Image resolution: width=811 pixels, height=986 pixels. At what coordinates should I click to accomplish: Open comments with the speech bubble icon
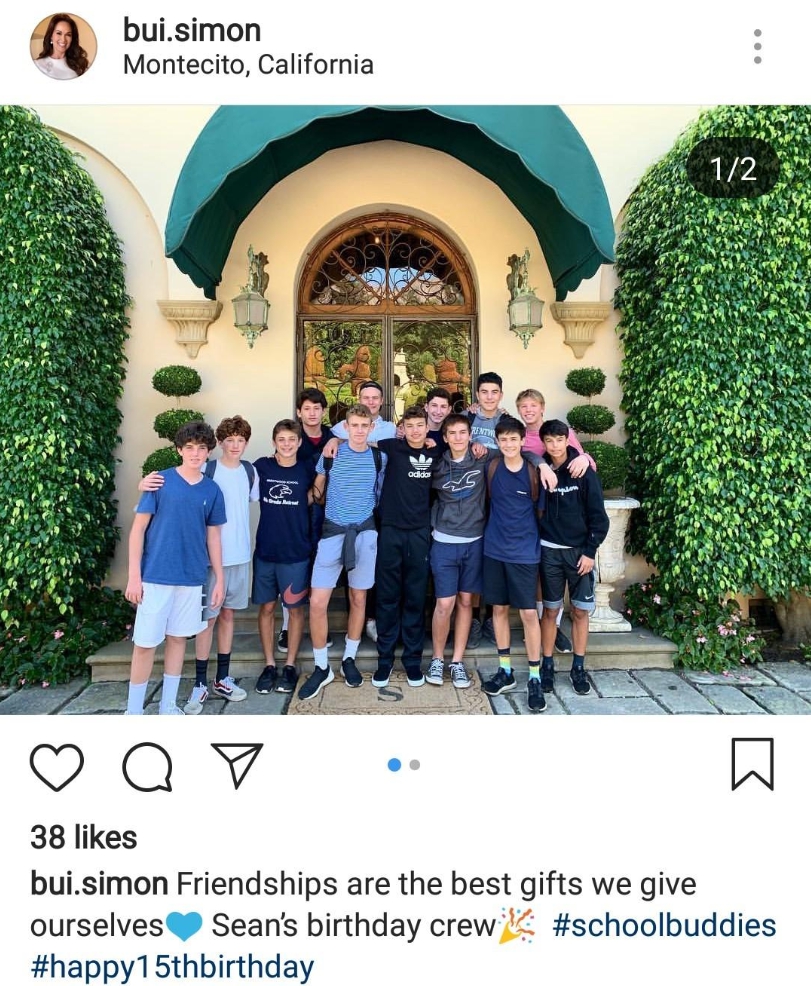pos(147,766)
